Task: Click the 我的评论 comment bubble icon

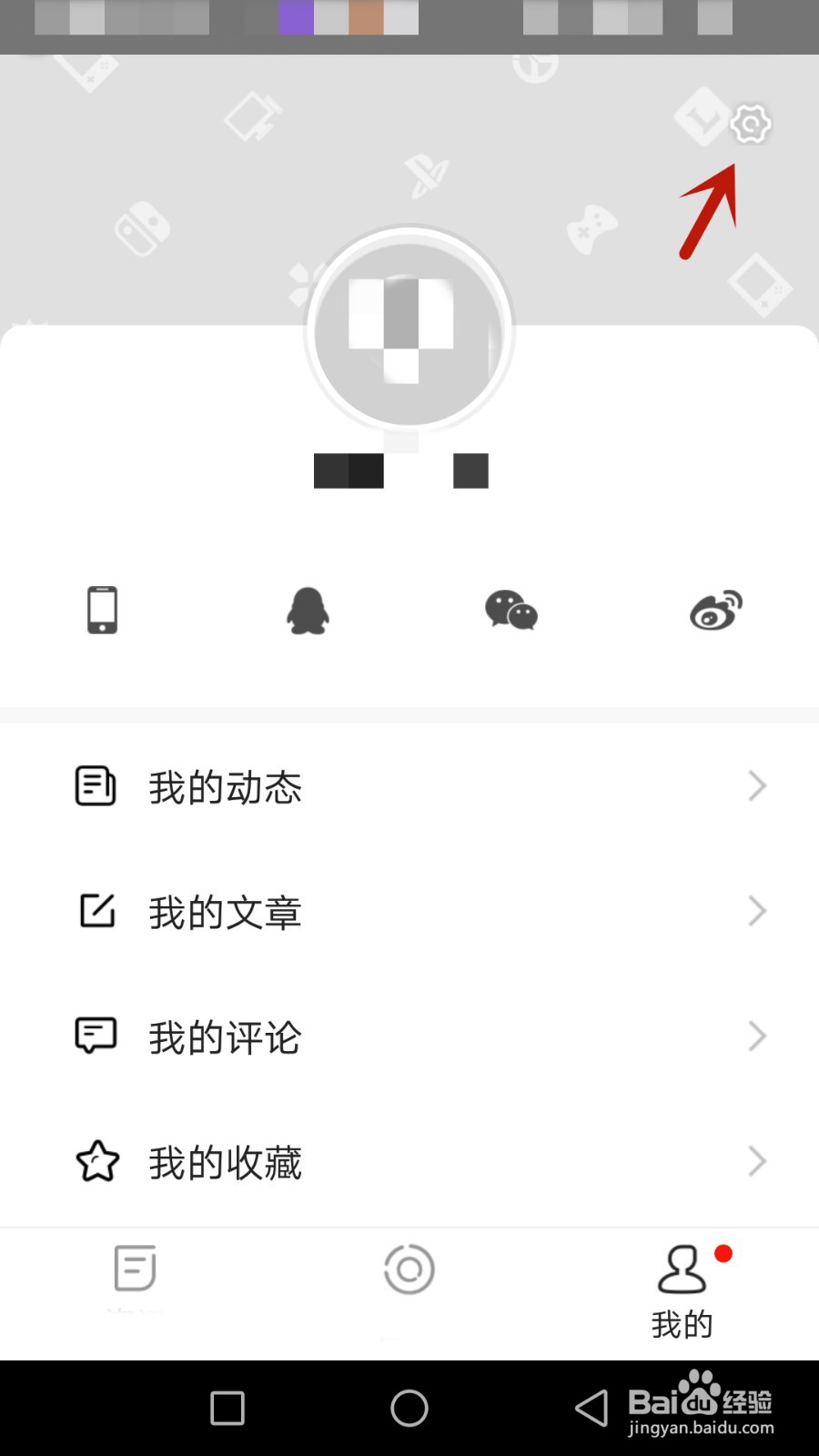Action: tap(96, 1035)
